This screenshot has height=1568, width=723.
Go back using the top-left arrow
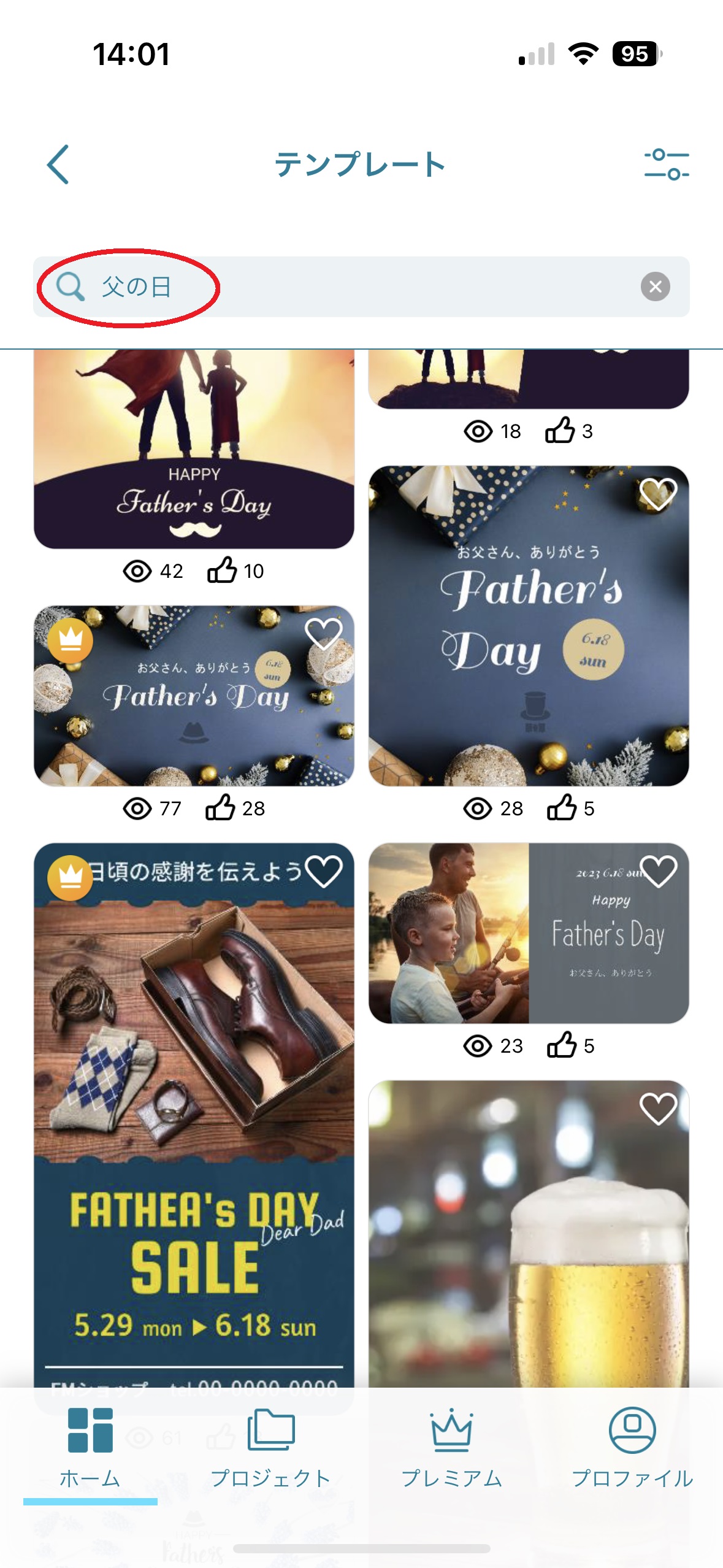click(x=58, y=164)
